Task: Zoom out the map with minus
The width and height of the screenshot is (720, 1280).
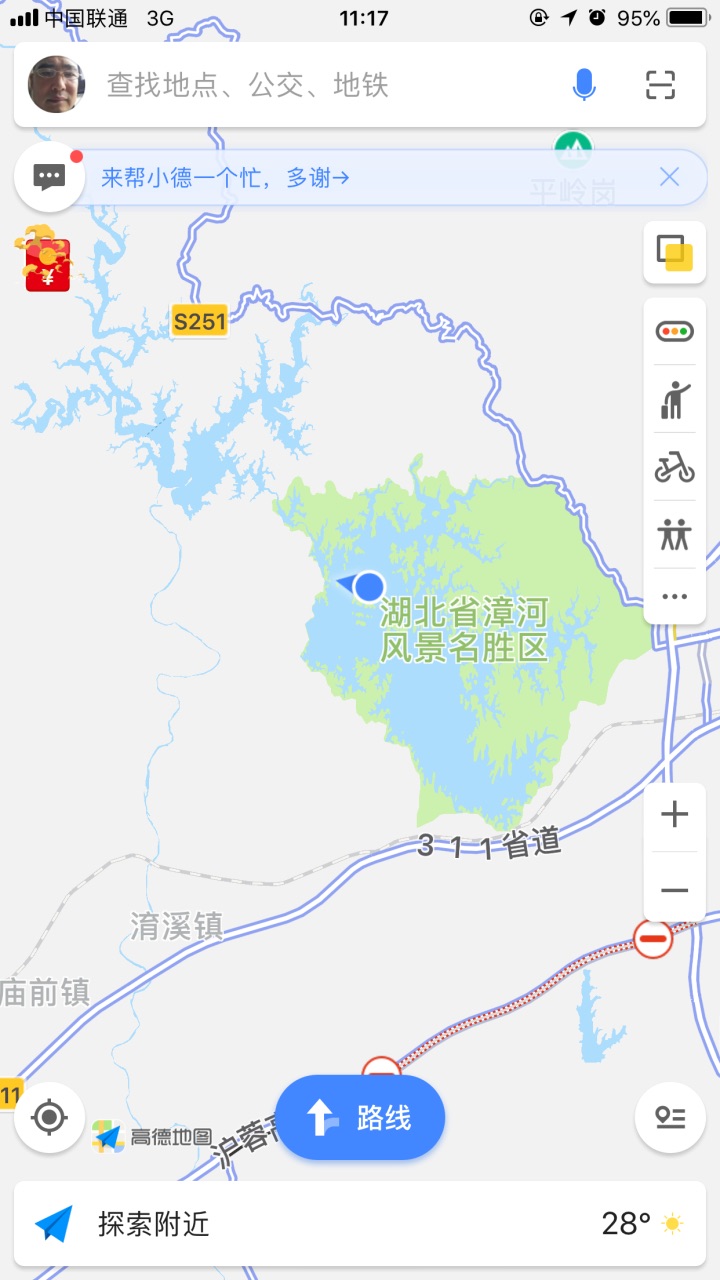Action: (x=674, y=890)
